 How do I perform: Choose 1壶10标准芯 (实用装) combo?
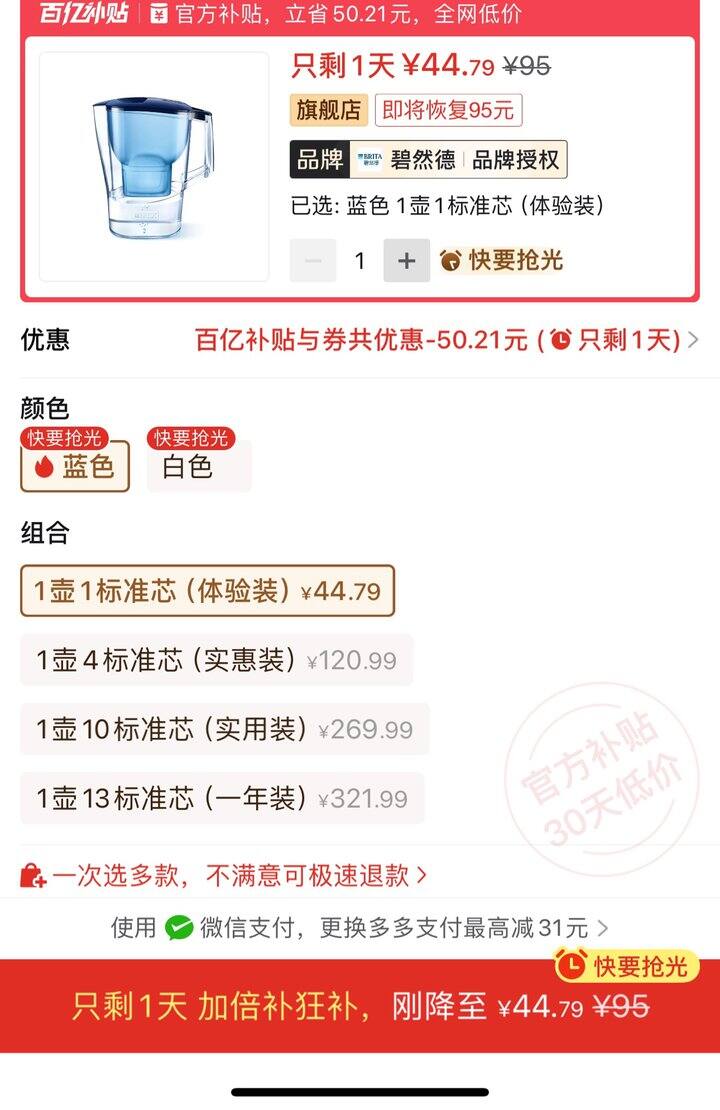coord(224,729)
